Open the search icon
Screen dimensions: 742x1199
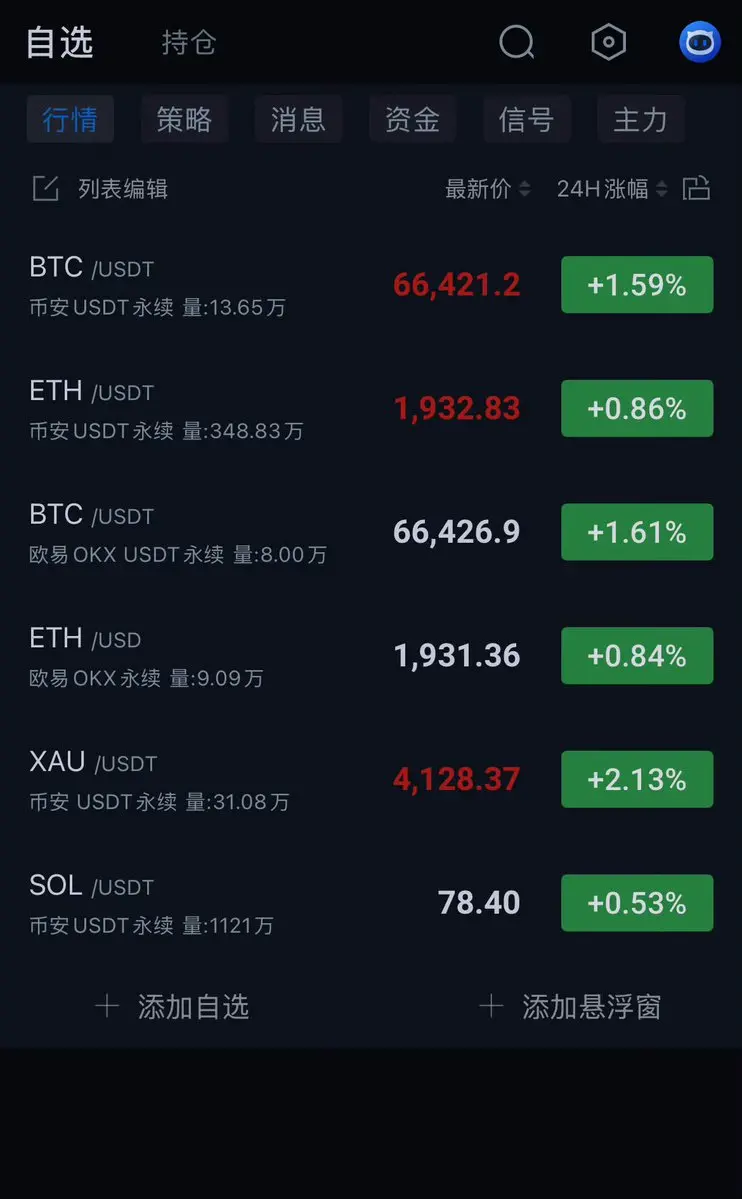(517, 42)
